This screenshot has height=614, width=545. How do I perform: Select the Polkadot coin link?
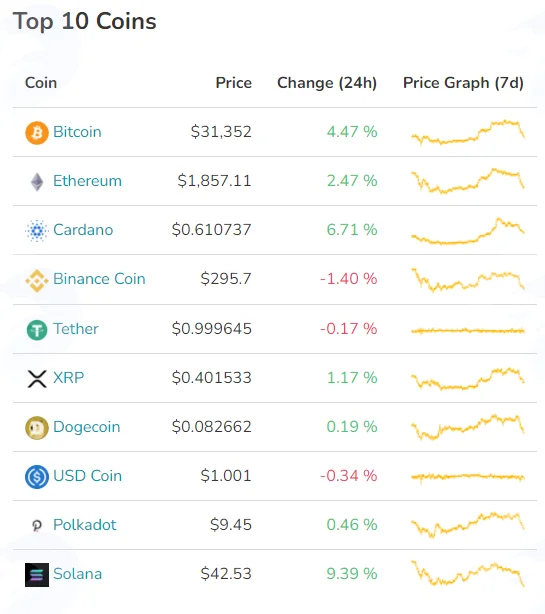tap(85, 525)
